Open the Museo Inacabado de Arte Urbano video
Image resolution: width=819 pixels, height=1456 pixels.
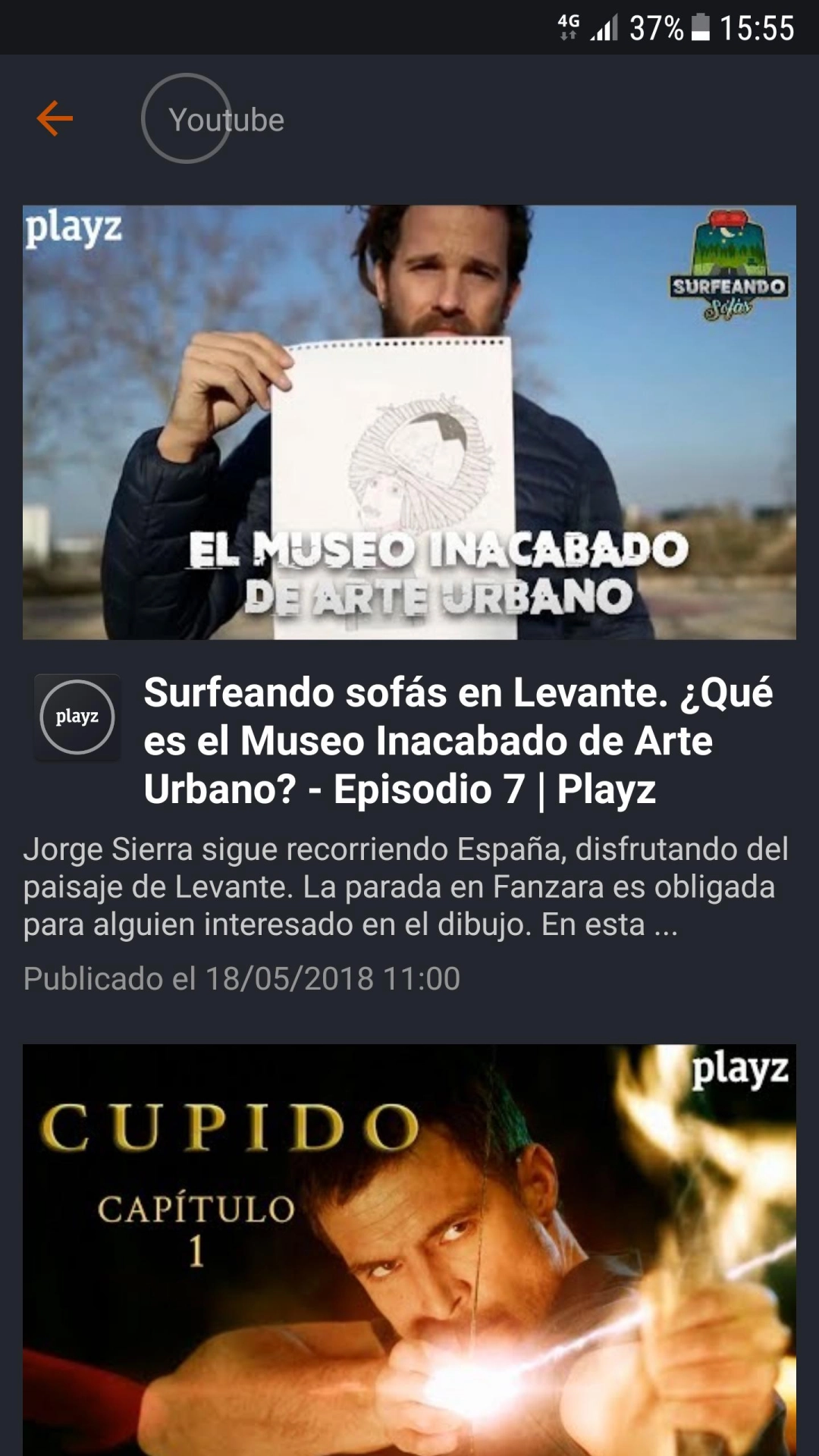point(409,422)
